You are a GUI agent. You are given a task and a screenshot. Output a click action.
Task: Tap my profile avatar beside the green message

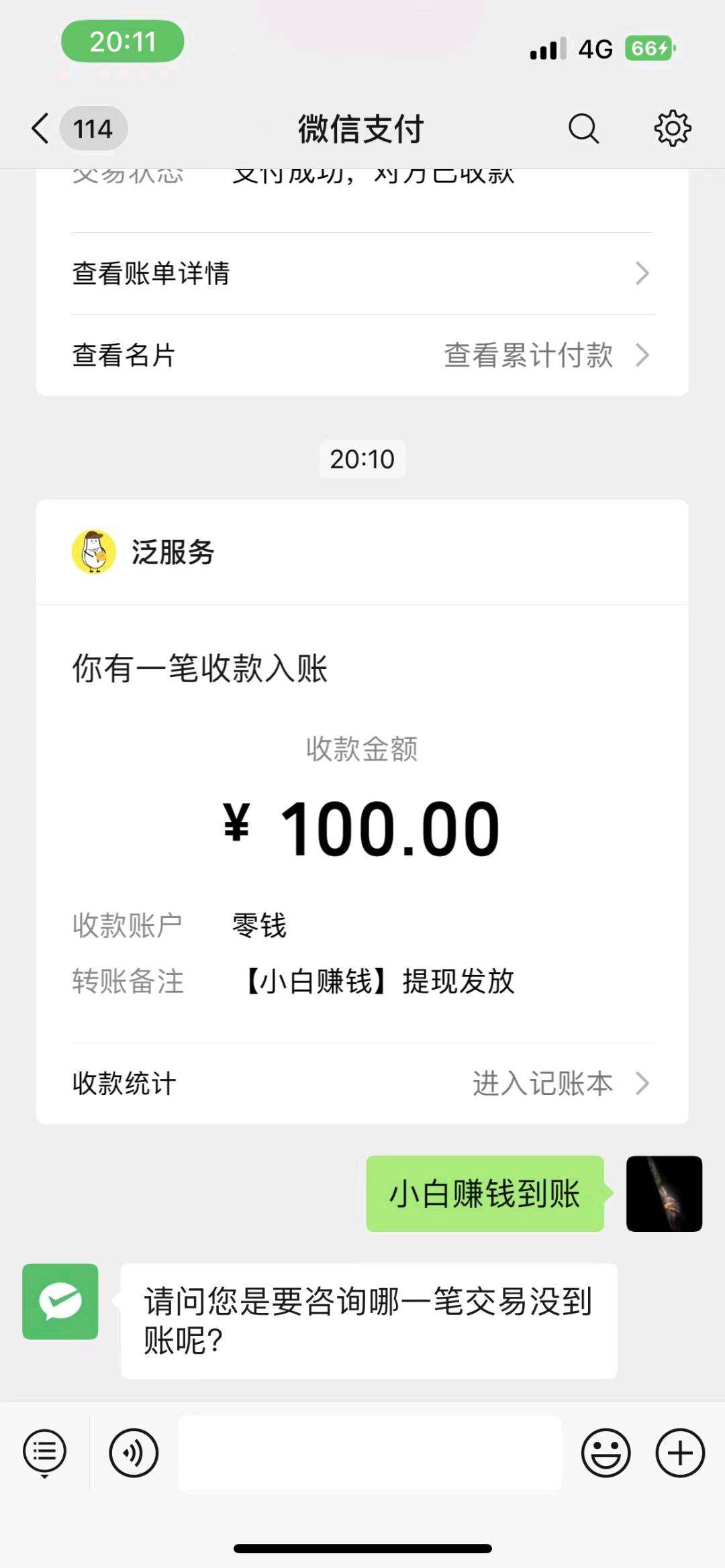pos(663,1194)
